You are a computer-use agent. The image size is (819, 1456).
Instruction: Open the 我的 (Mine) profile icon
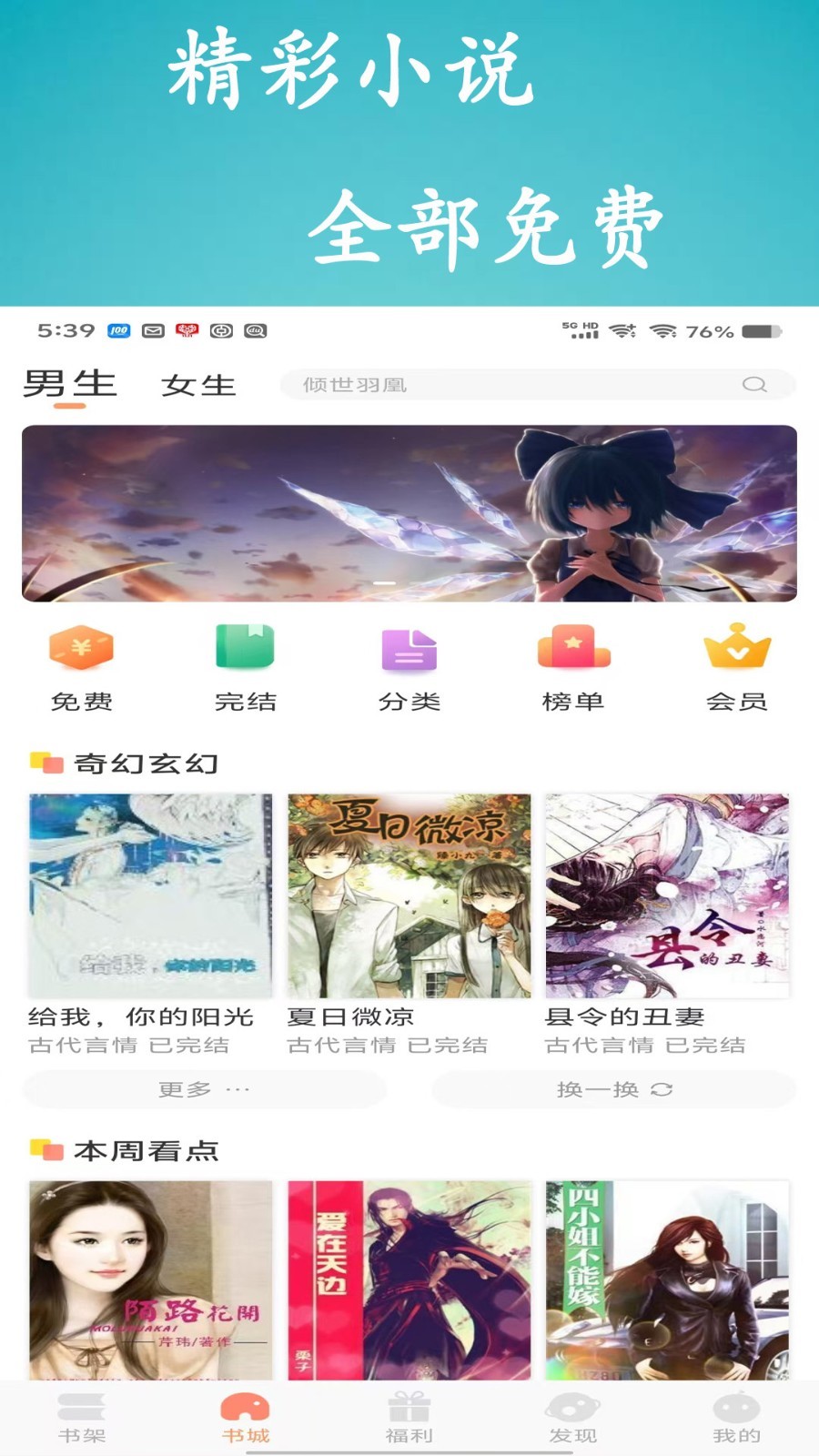[735, 1408]
